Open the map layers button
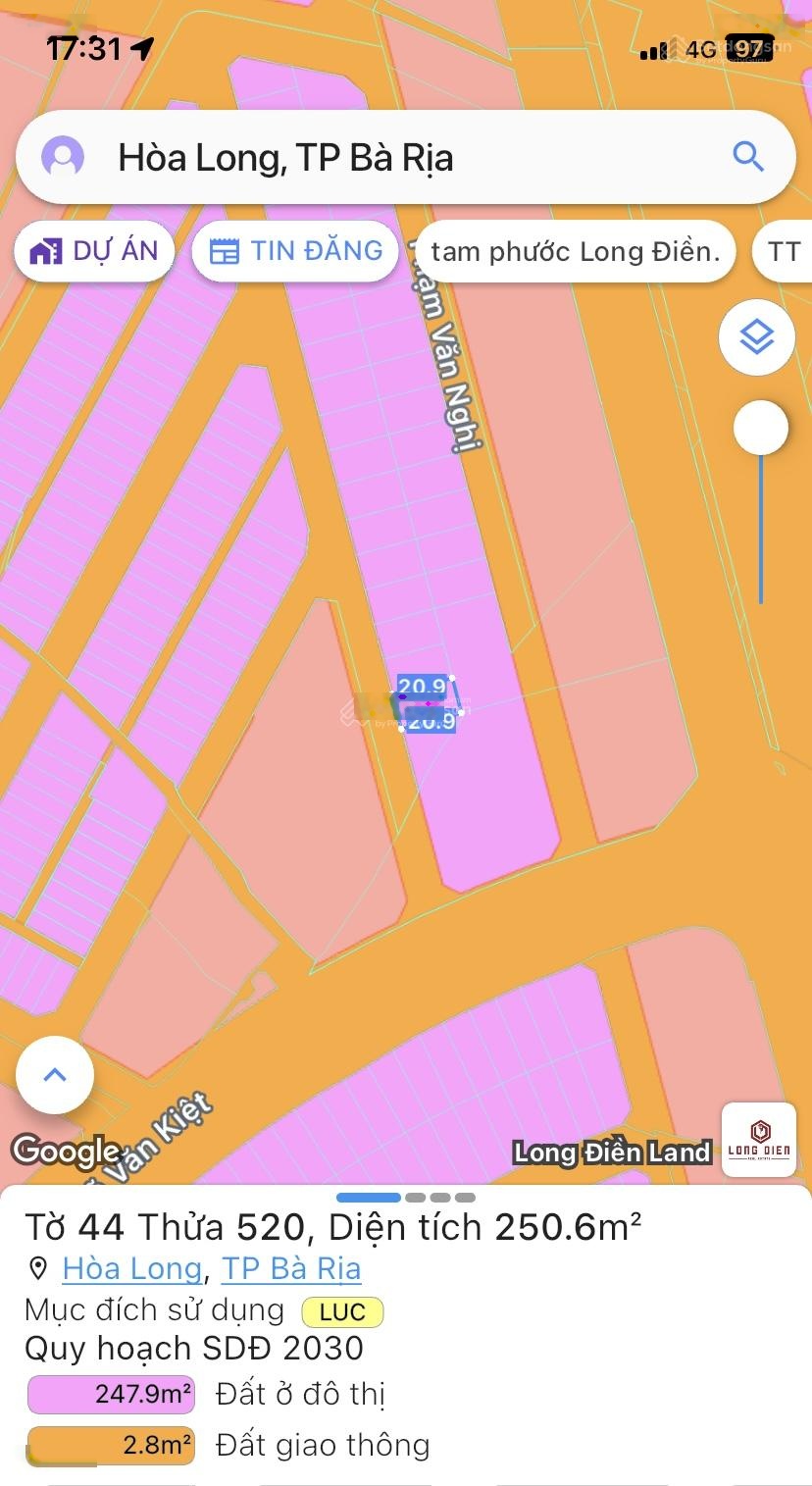The width and height of the screenshot is (812, 1486). point(756,338)
